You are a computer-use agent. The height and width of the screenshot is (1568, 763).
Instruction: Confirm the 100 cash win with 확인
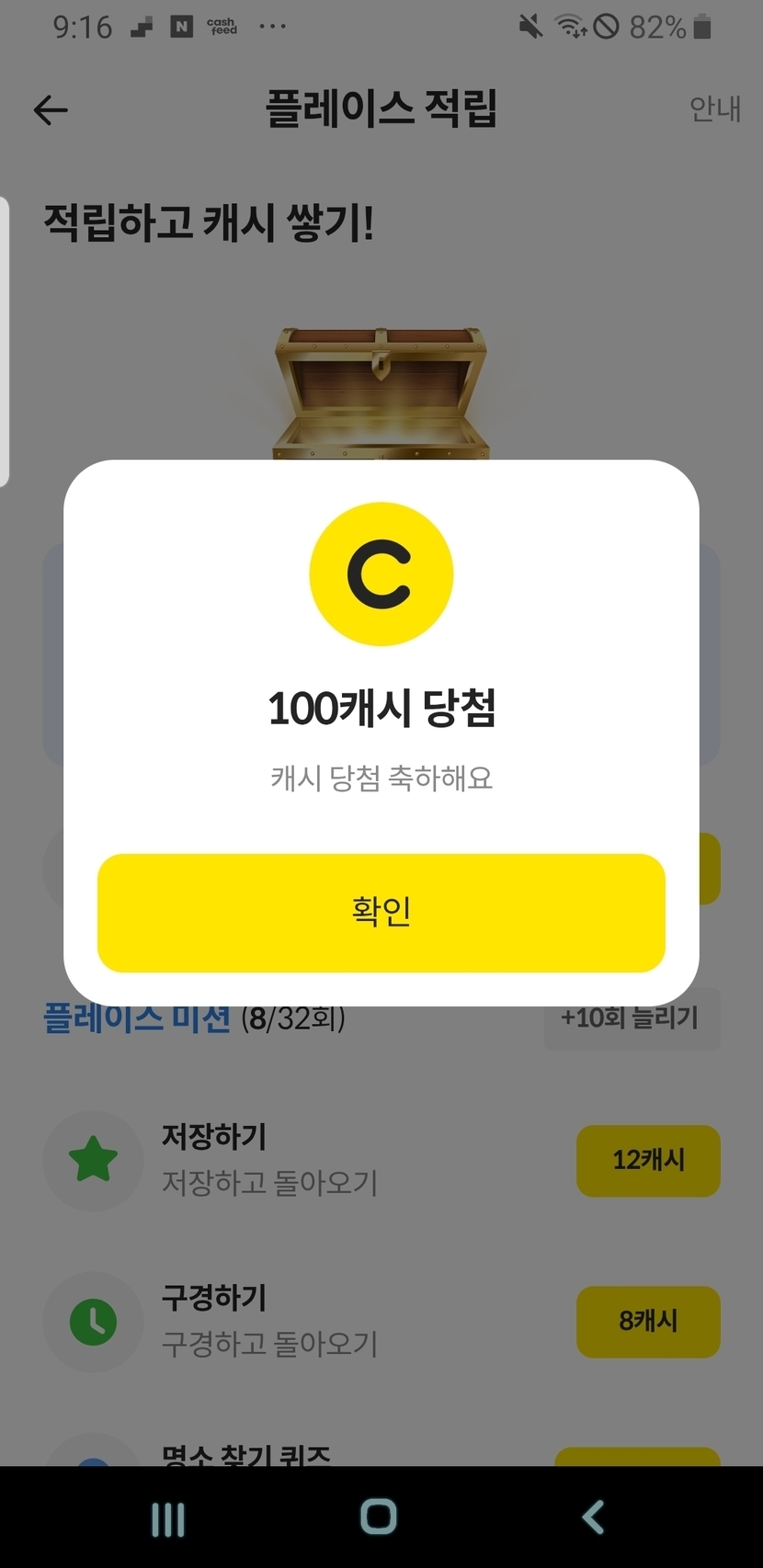click(x=381, y=912)
